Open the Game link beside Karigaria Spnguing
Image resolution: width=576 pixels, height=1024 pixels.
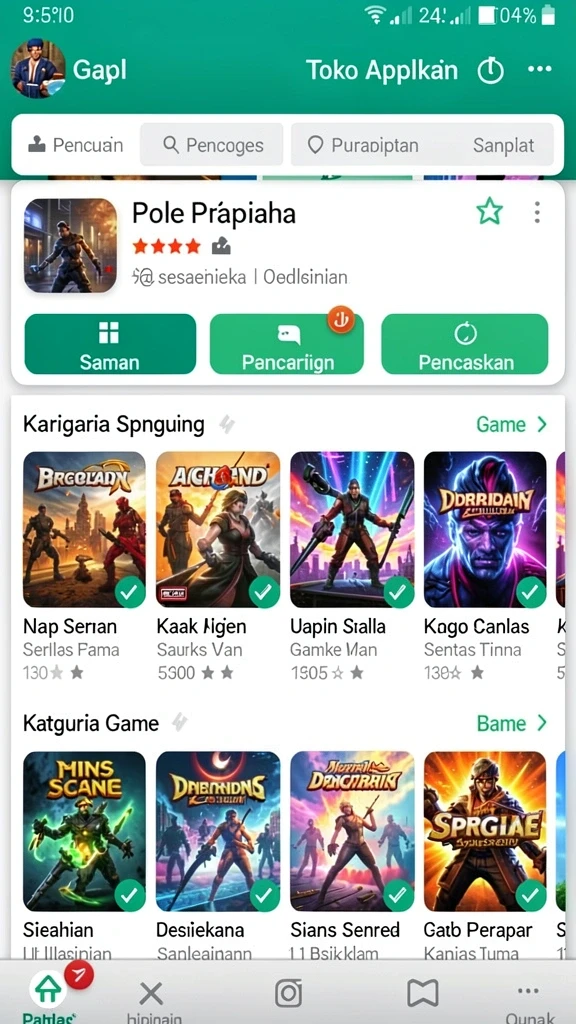tap(511, 424)
